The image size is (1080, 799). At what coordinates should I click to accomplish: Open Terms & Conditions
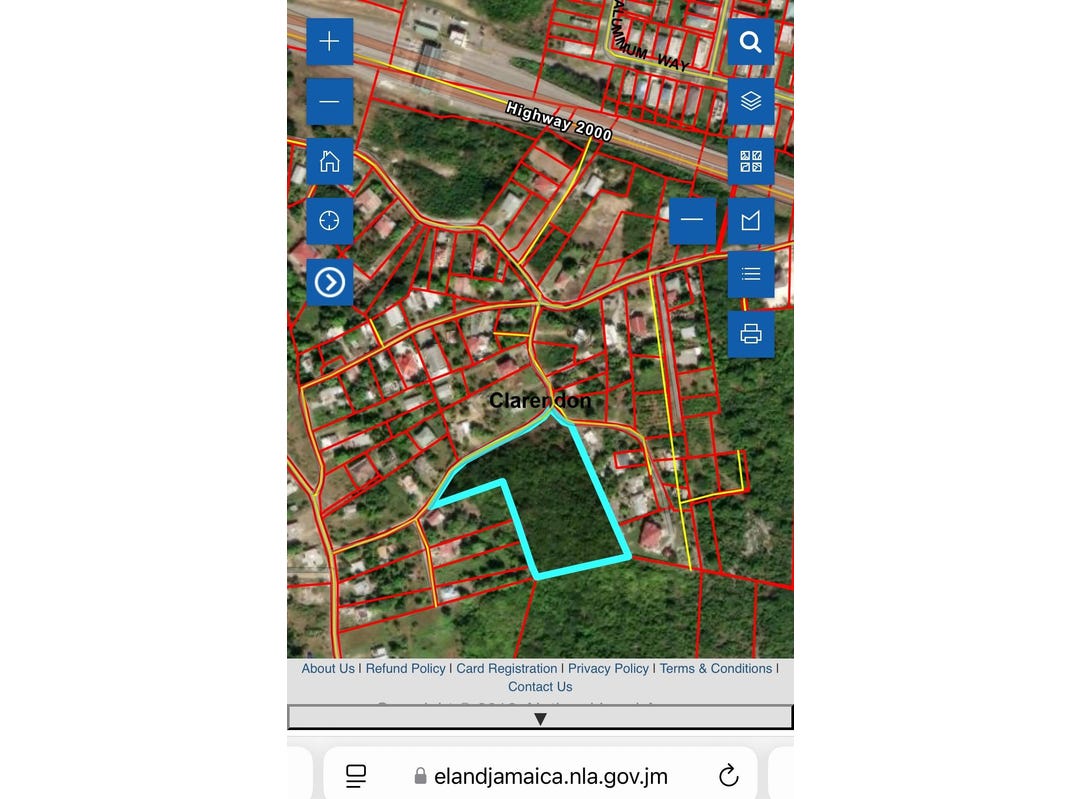pyautogui.click(x=716, y=668)
